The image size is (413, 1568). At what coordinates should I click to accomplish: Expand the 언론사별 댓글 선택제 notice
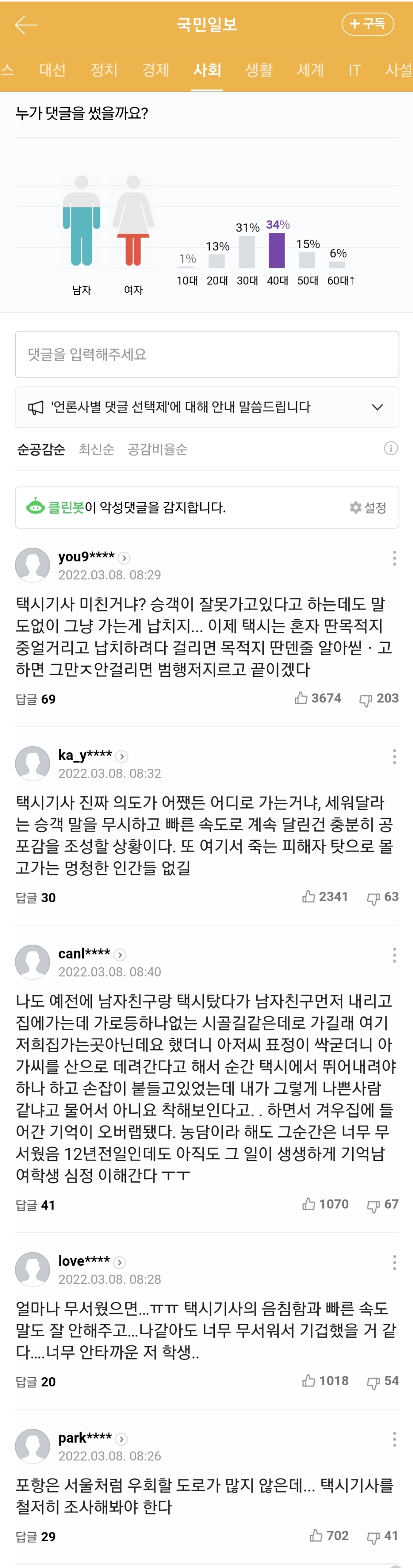377,407
